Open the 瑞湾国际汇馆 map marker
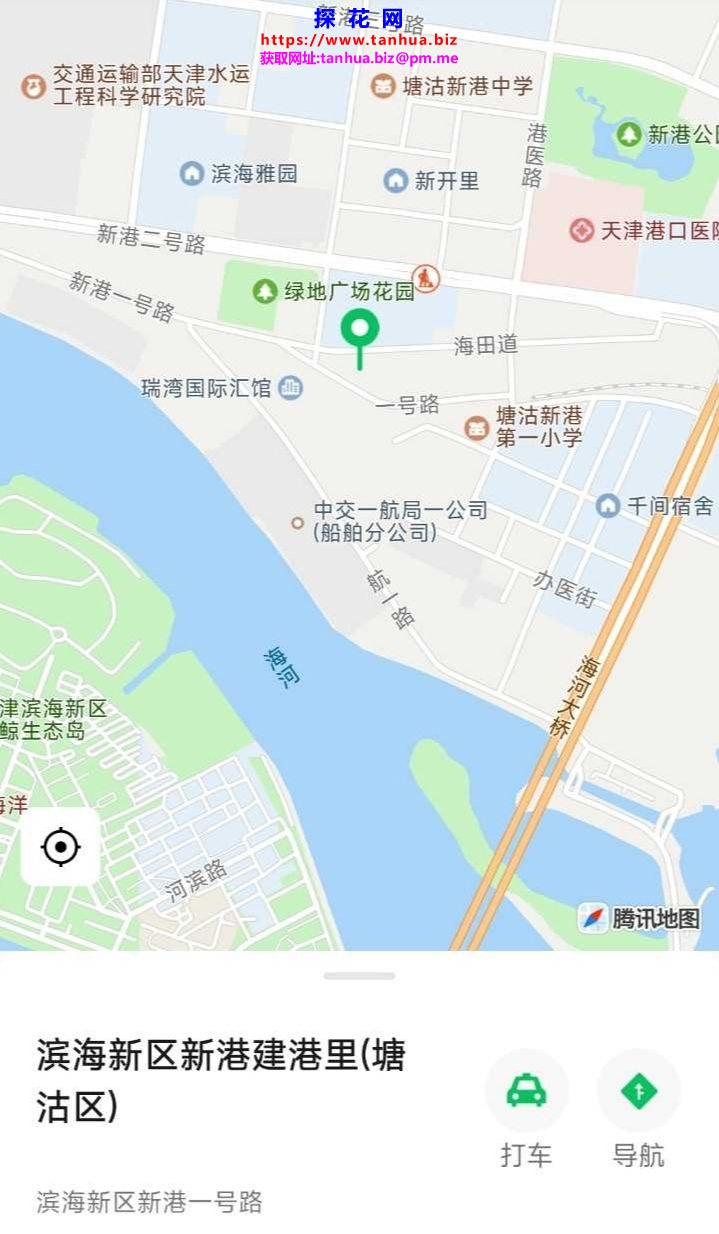Viewport: 719px width, 1234px height. point(291,387)
